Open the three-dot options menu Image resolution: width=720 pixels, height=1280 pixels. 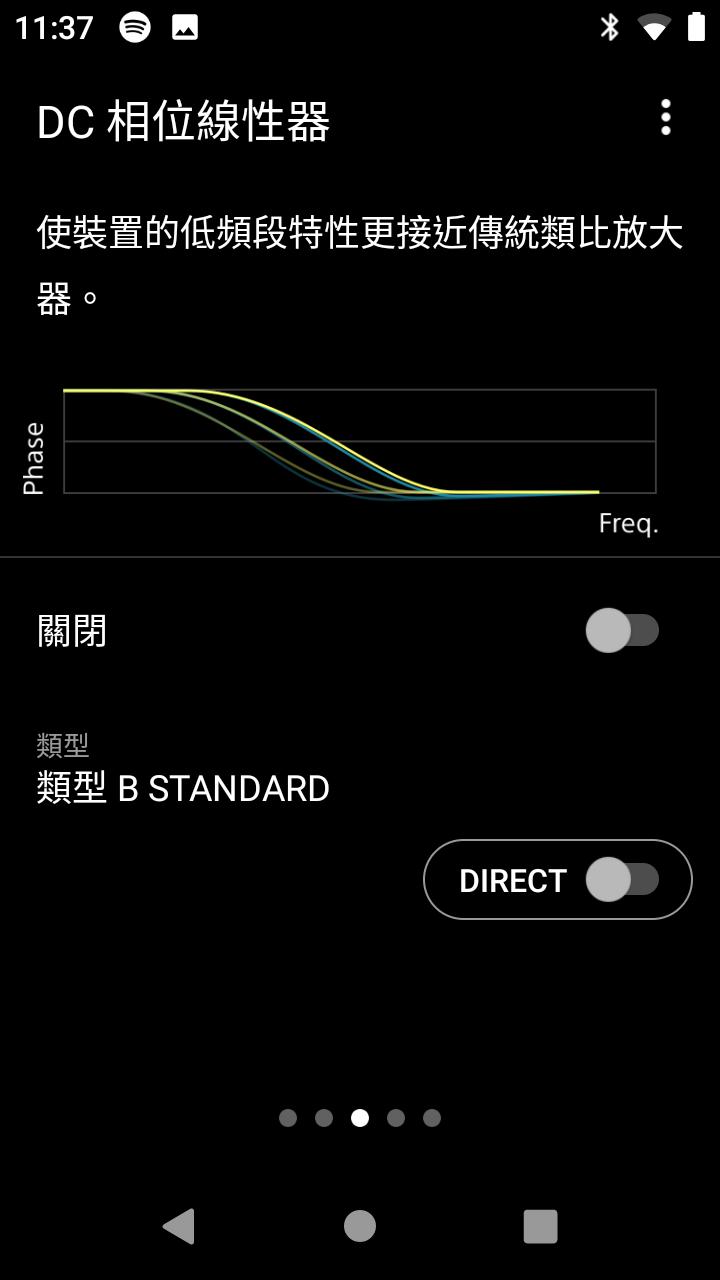pos(667,119)
